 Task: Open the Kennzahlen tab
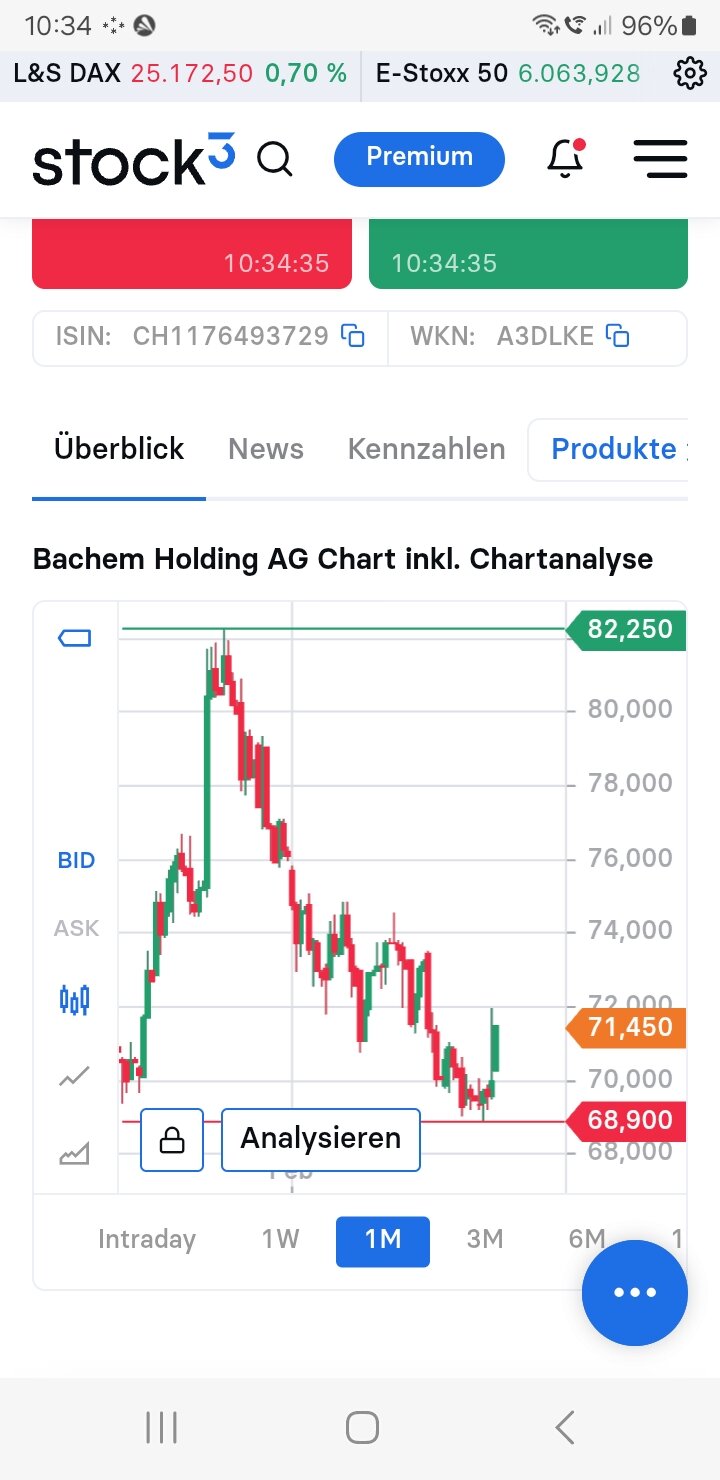(426, 449)
